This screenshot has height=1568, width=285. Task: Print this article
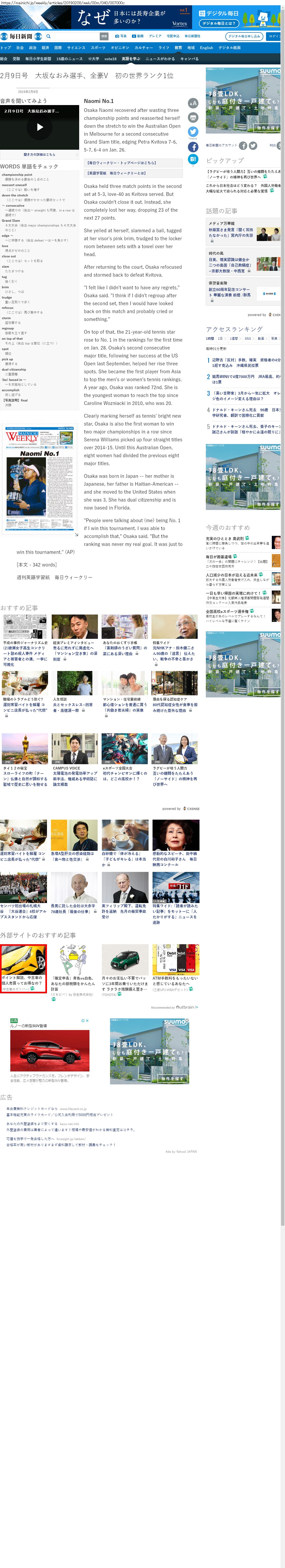pyautogui.click(x=193, y=117)
